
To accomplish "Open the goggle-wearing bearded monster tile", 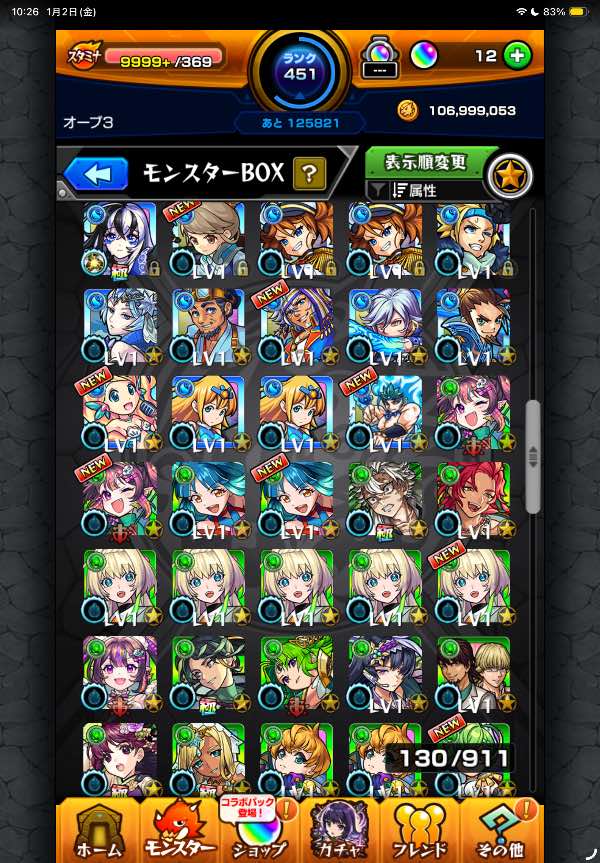I will [x=208, y=327].
